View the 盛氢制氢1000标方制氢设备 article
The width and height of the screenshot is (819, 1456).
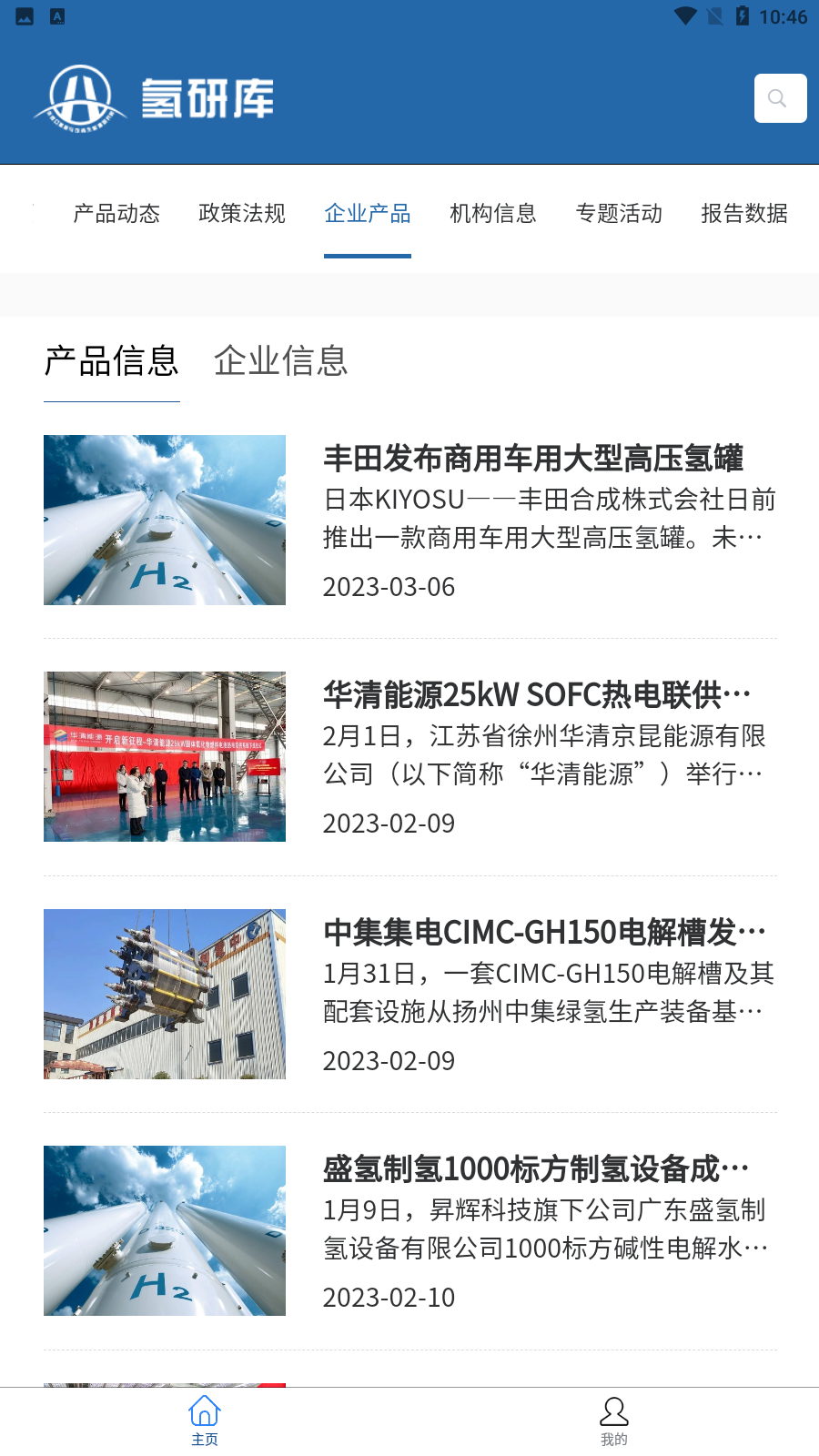[537, 1169]
